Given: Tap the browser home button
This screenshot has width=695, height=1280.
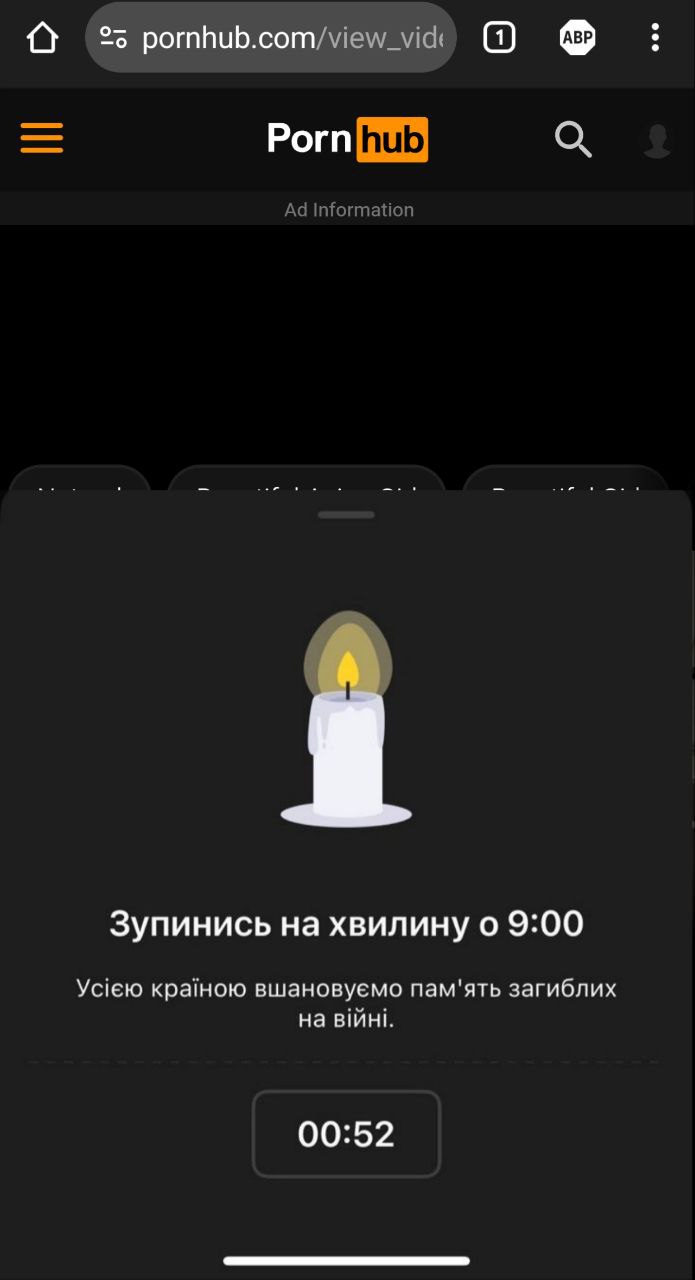Looking at the screenshot, I should pos(42,38).
